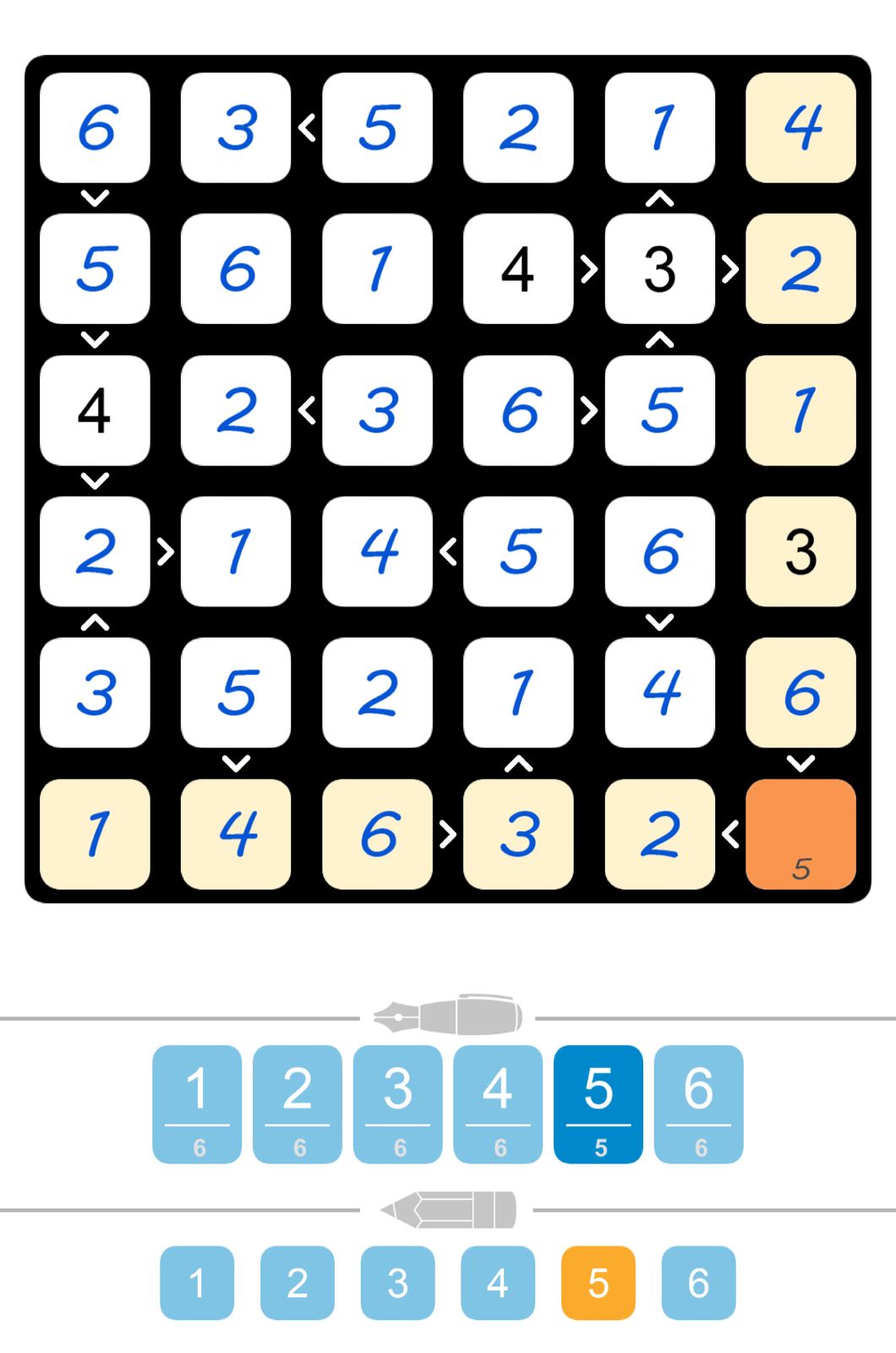Enter pen number 3
The width and height of the screenshot is (896, 1353).
pos(397,1104)
